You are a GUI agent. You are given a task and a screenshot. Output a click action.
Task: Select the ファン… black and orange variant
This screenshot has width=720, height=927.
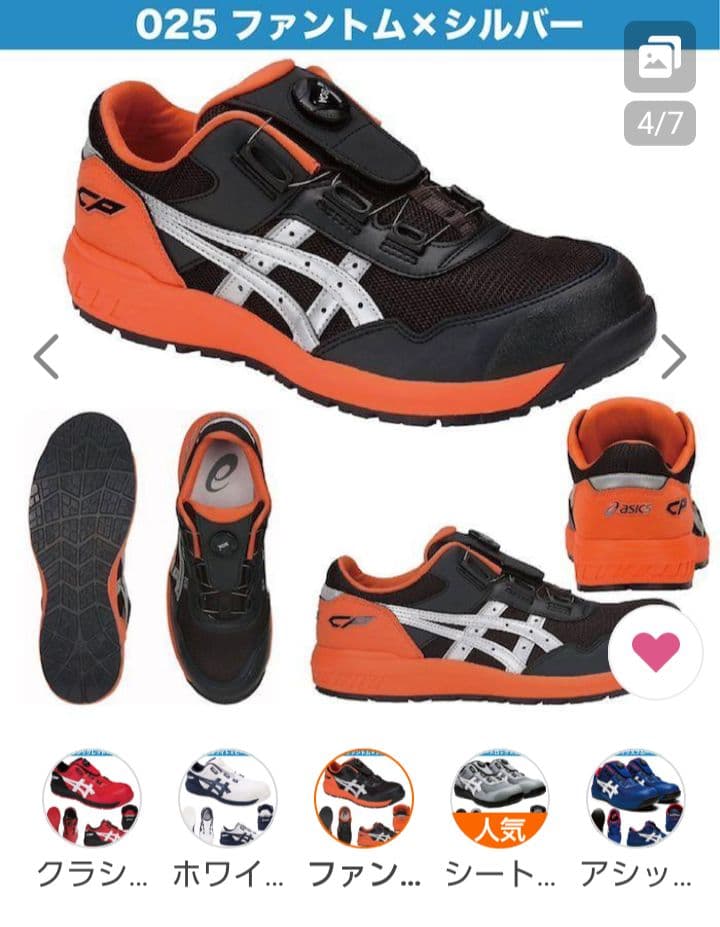click(362, 797)
